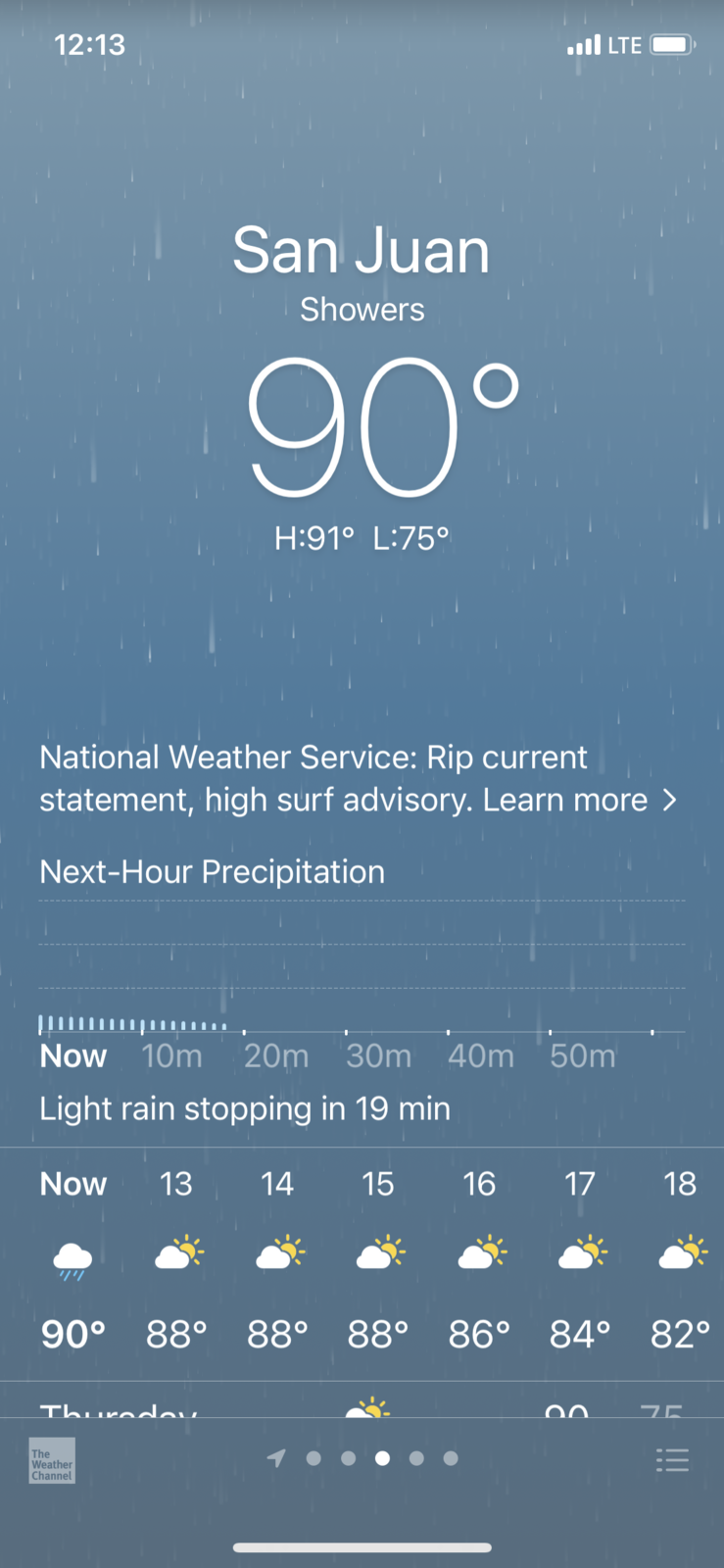Learn more about the National Weather Service advisory

click(x=578, y=801)
